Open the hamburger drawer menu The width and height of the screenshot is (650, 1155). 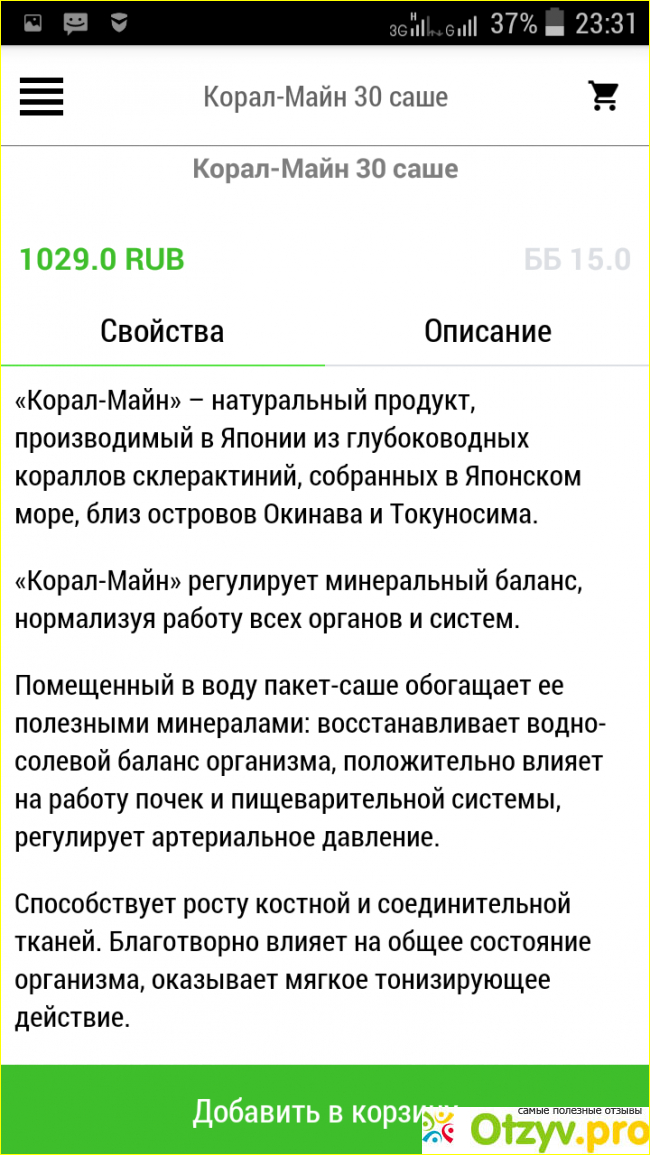point(41,97)
